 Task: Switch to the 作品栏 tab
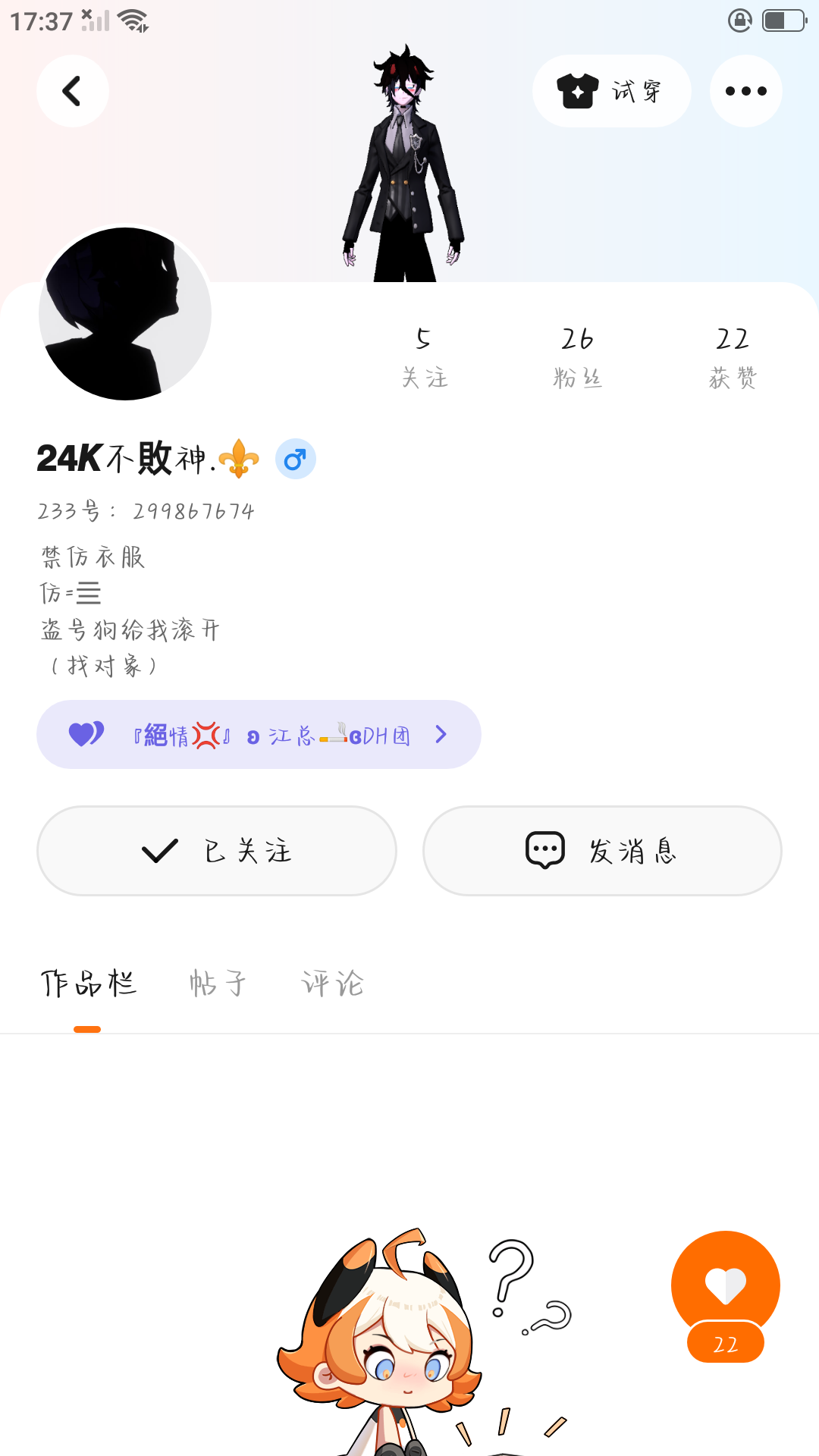point(88,984)
